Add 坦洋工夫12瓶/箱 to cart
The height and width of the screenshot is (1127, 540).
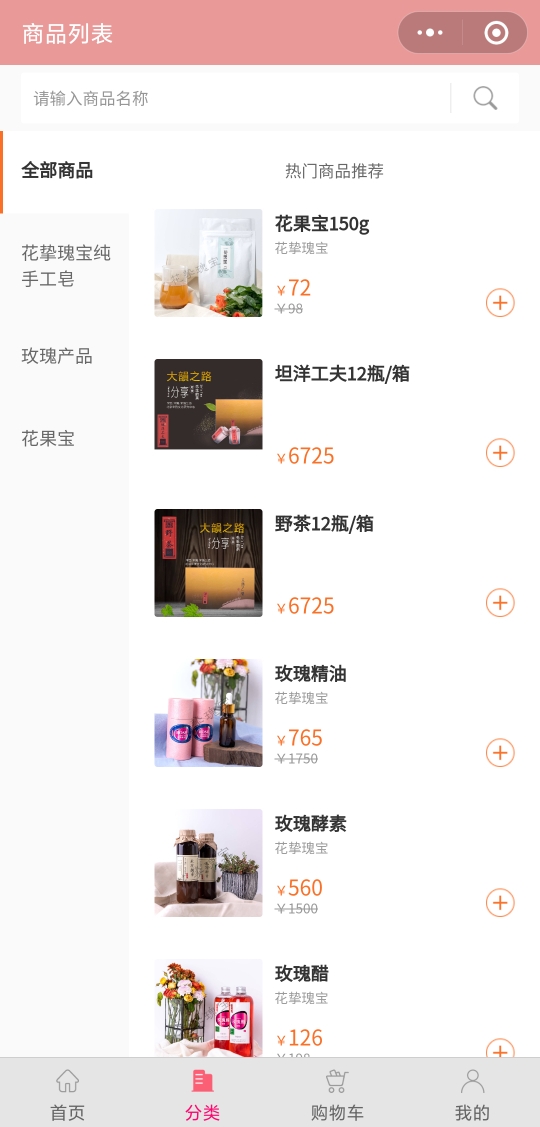tap(500, 453)
